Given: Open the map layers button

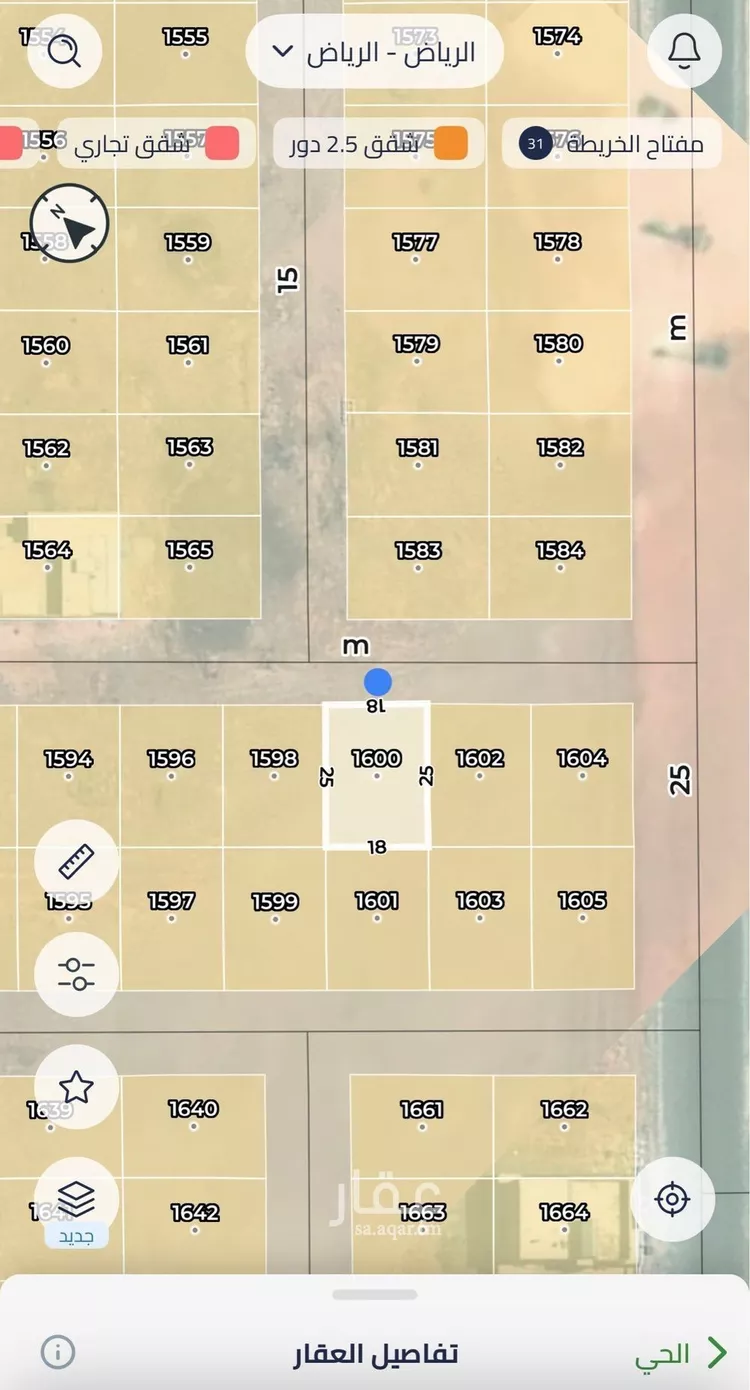Looking at the screenshot, I should coord(76,1198).
